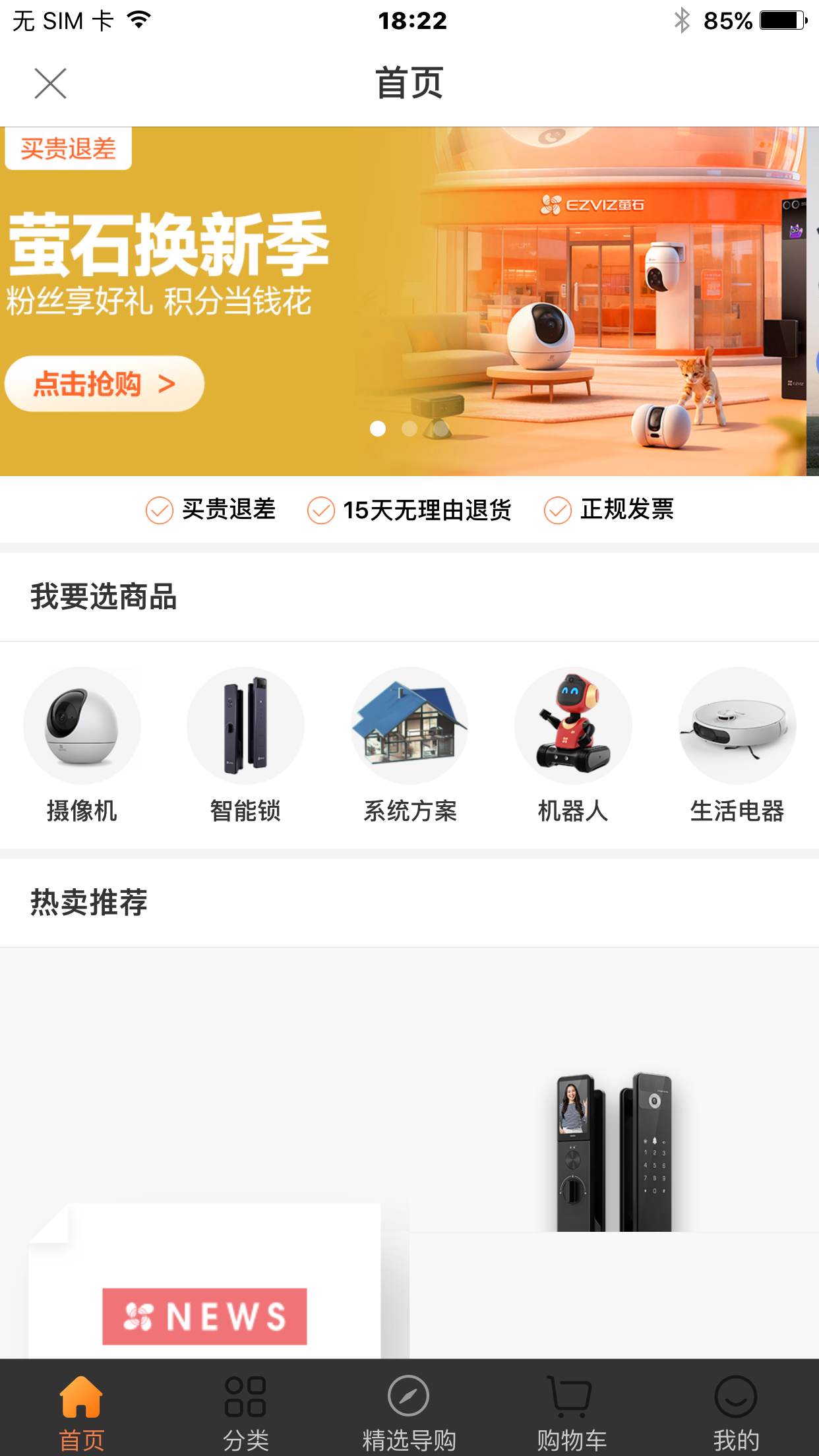This screenshot has width=819, height=1456.
Task: Close the 首页 page with the X
Action: coord(50,84)
